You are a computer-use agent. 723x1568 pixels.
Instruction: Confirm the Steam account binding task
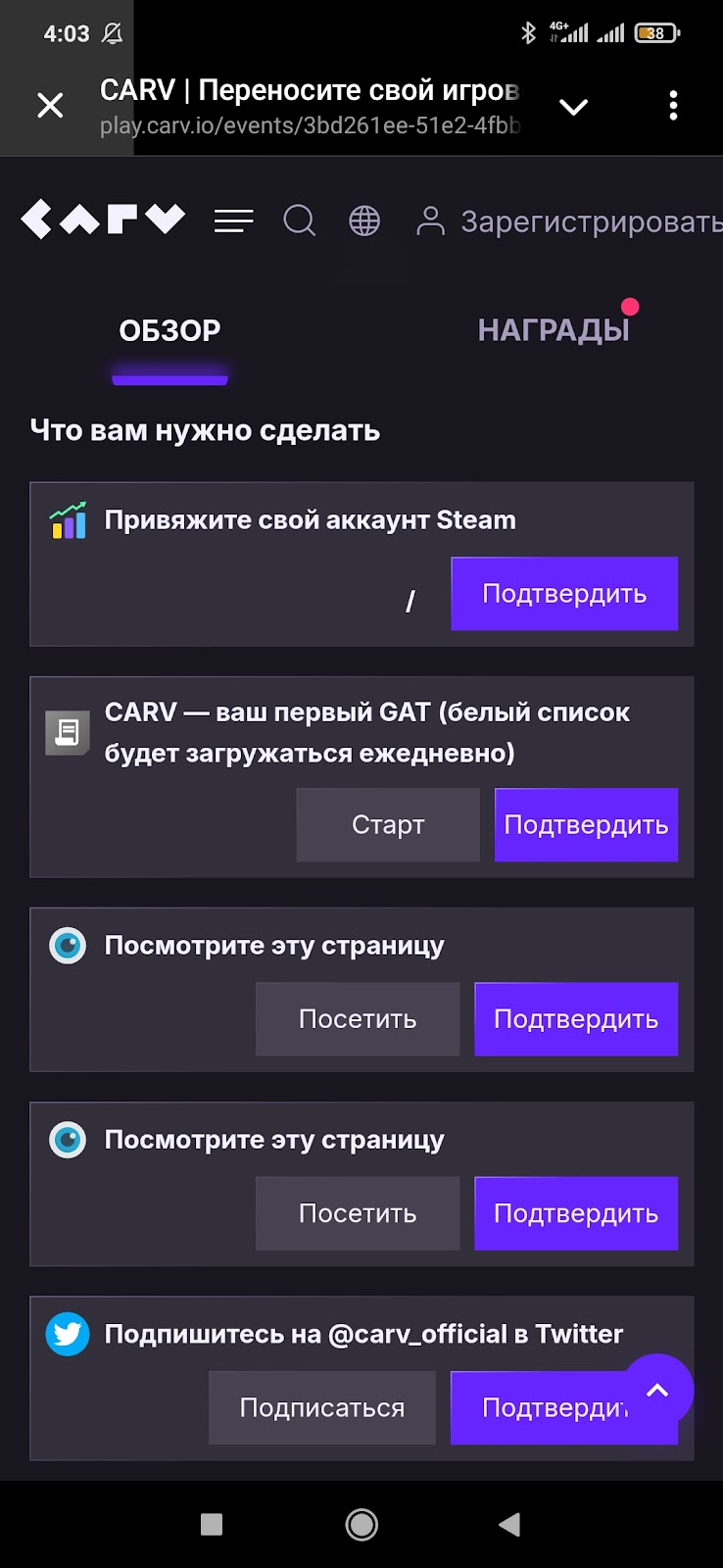[x=564, y=594]
